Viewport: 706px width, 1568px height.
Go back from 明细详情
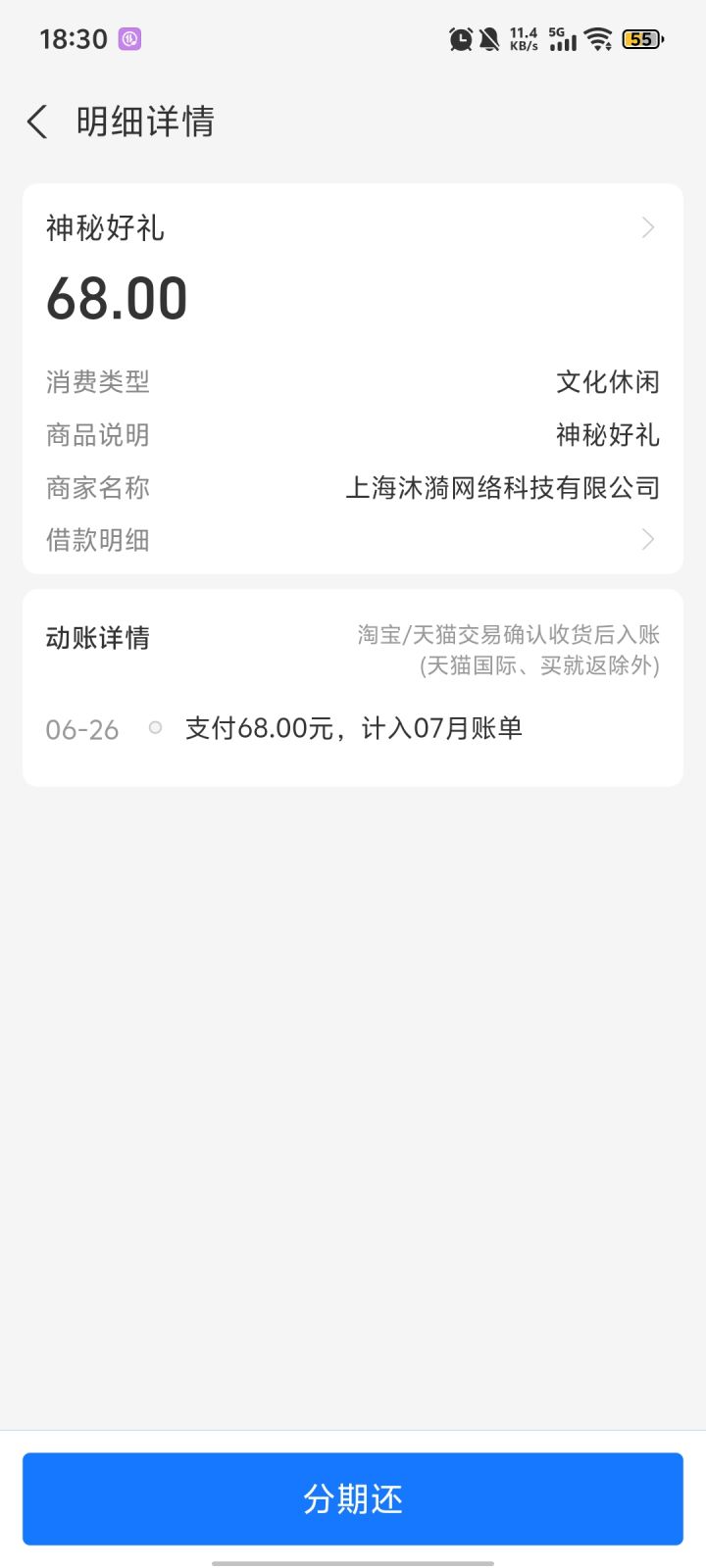point(37,122)
